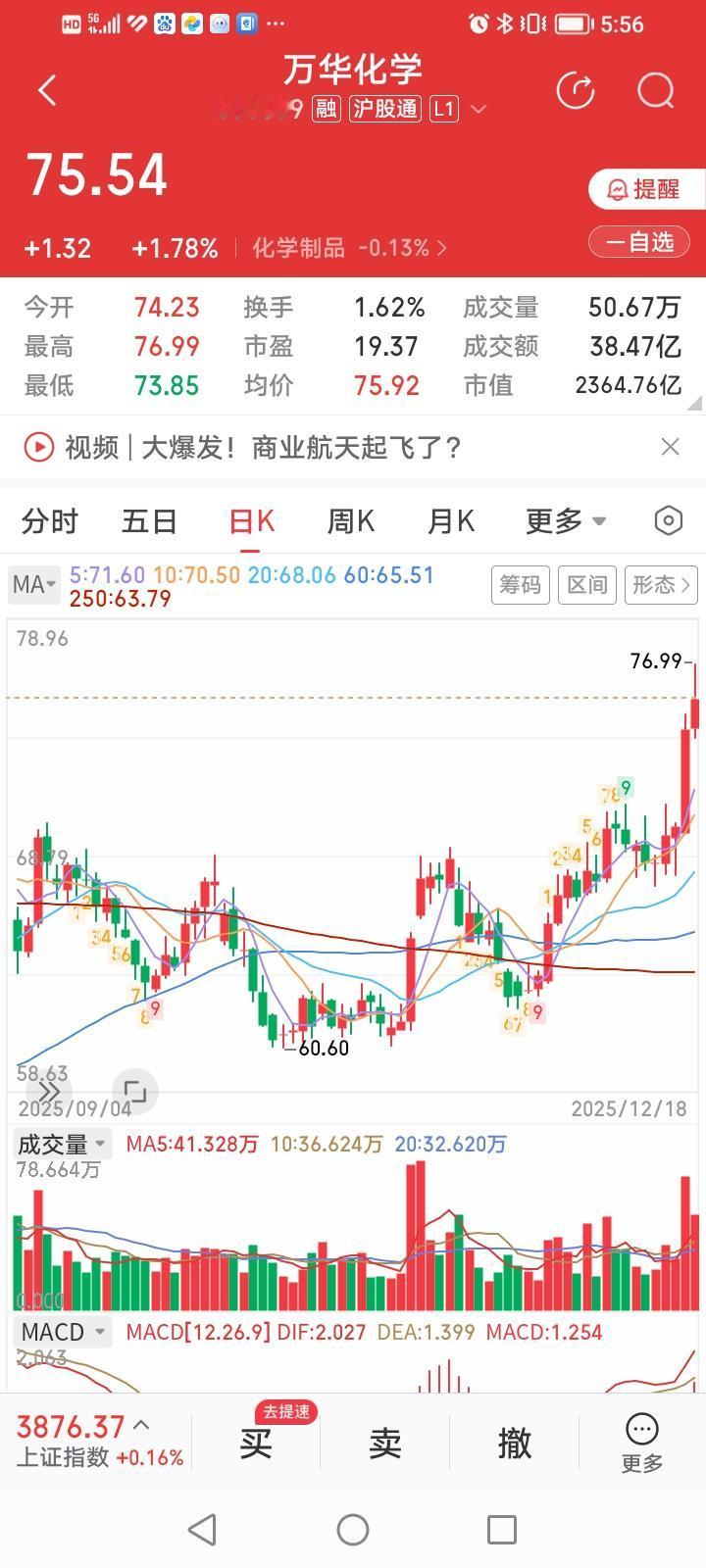The width and height of the screenshot is (706, 1568).
Task: Open the 更多 chart type dropdown
Action: (565, 521)
